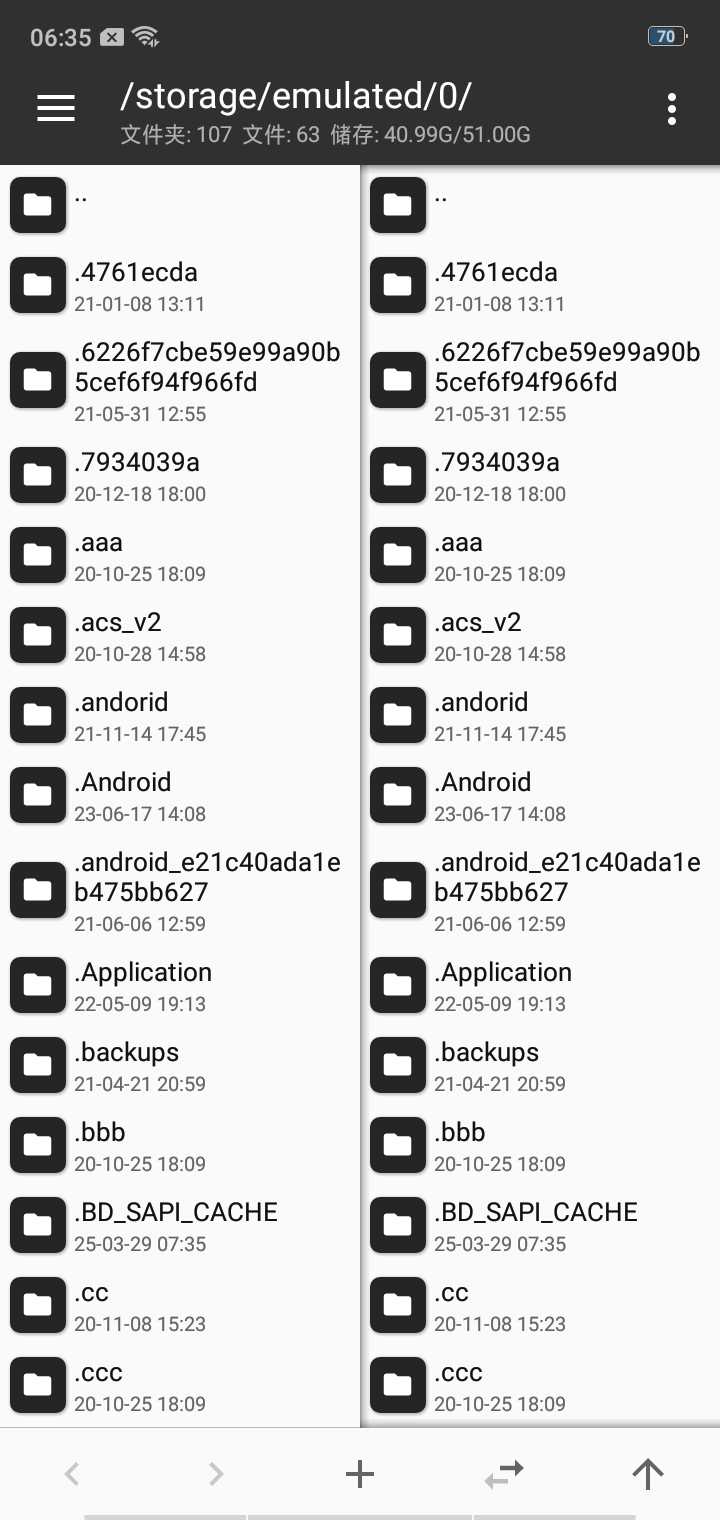Open the hamburger drawer menu
Image resolution: width=720 pixels, height=1520 pixels.
56,108
